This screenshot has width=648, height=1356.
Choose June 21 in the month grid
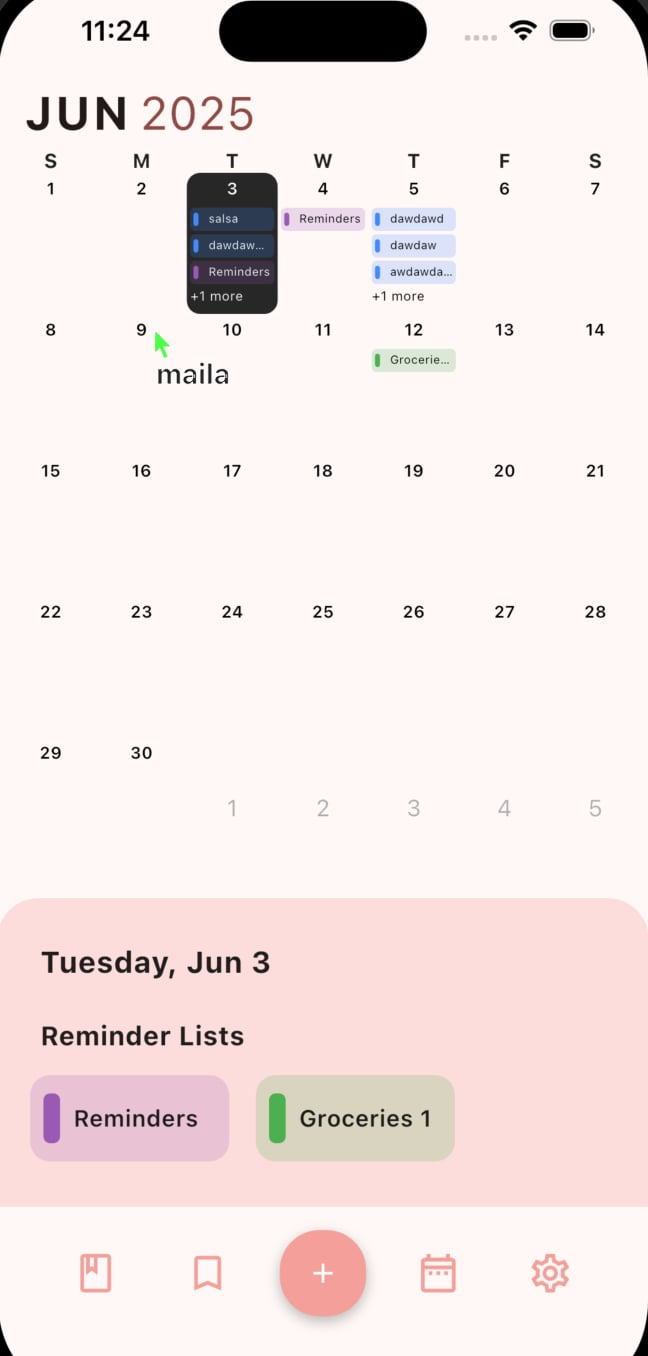point(595,471)
